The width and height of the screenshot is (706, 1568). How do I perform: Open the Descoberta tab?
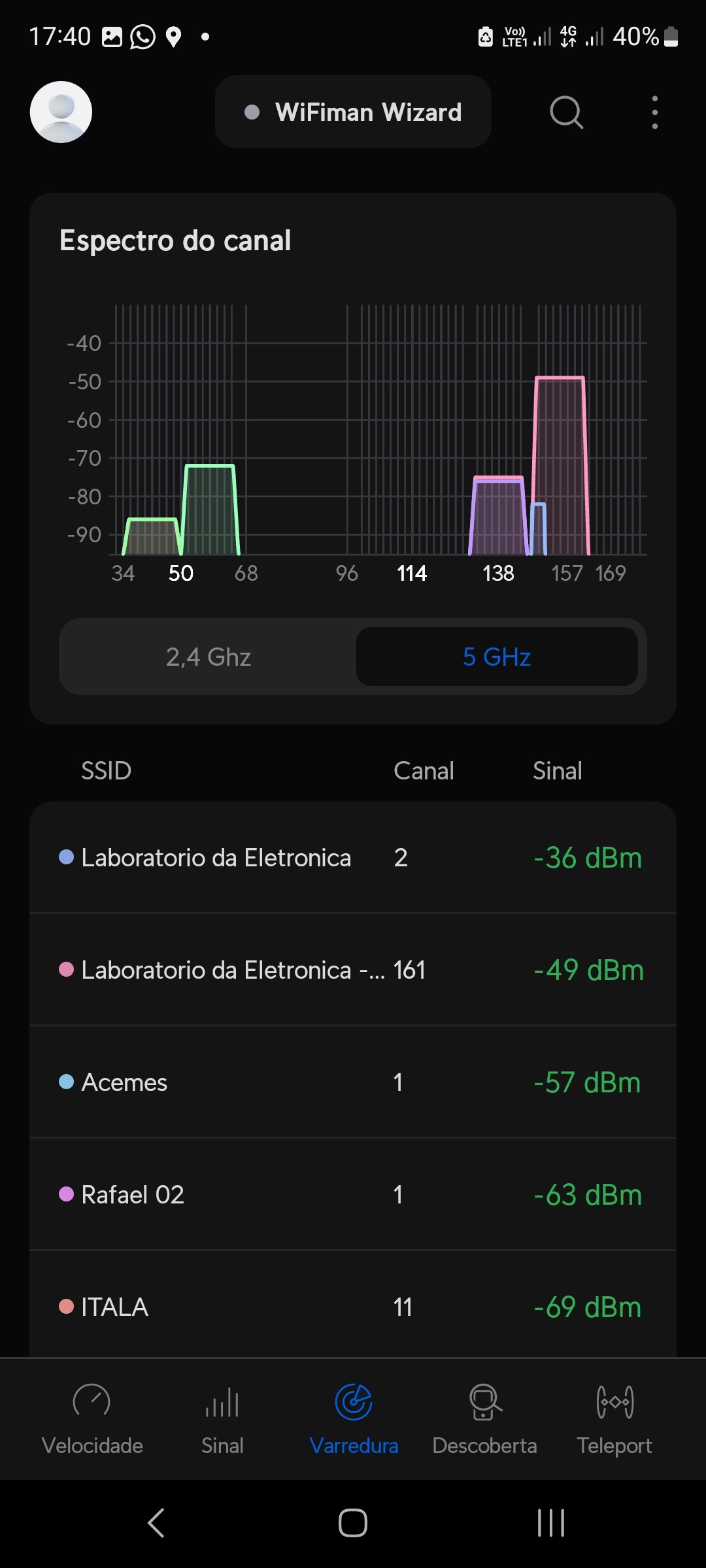484,1419
